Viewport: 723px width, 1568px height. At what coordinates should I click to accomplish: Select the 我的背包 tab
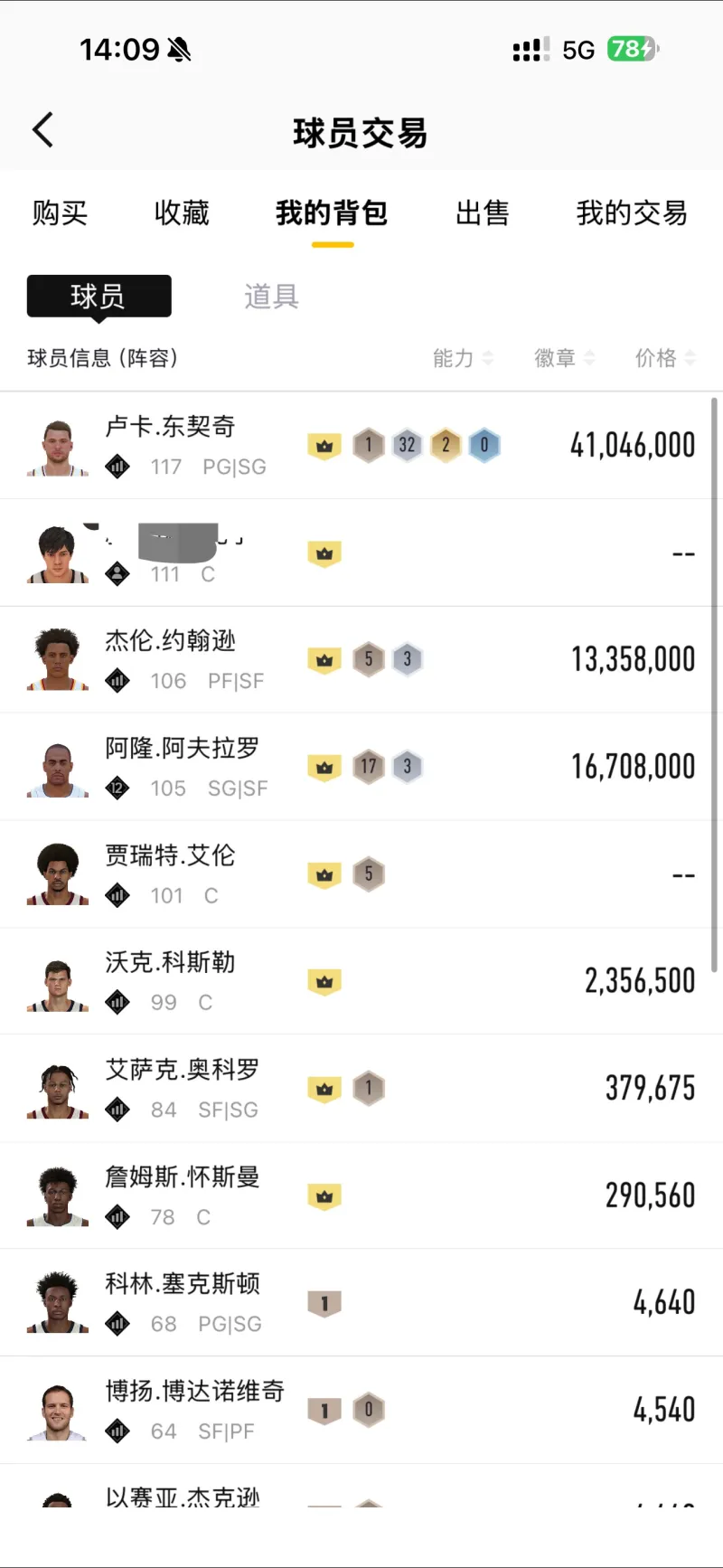point(332,213)
